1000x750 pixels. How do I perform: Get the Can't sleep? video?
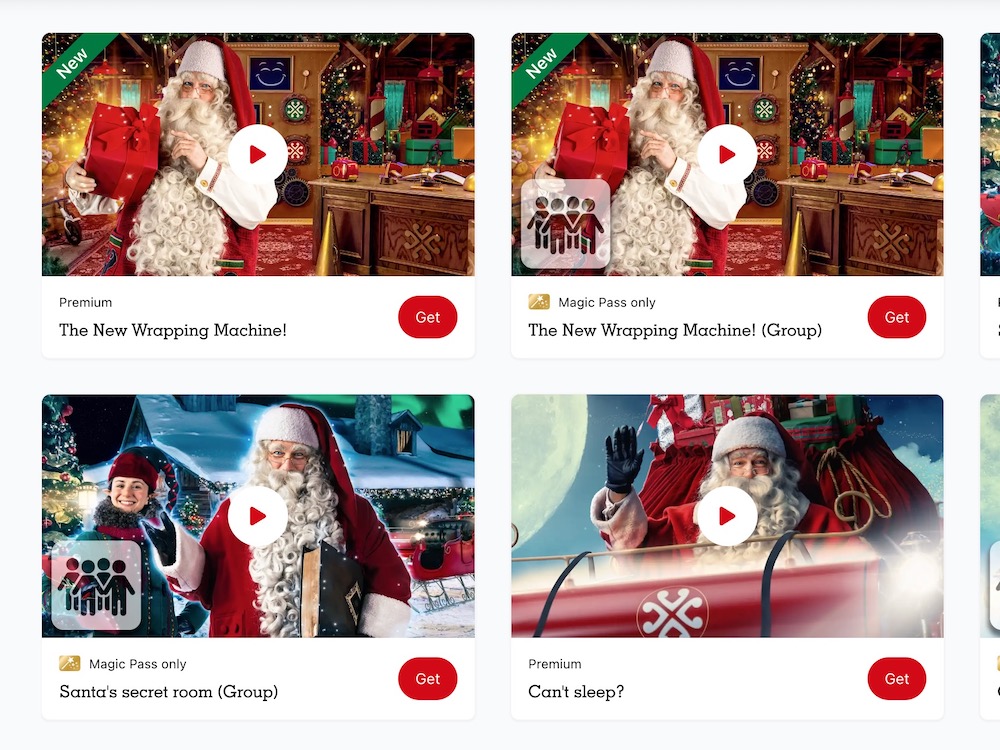point(896,679)
